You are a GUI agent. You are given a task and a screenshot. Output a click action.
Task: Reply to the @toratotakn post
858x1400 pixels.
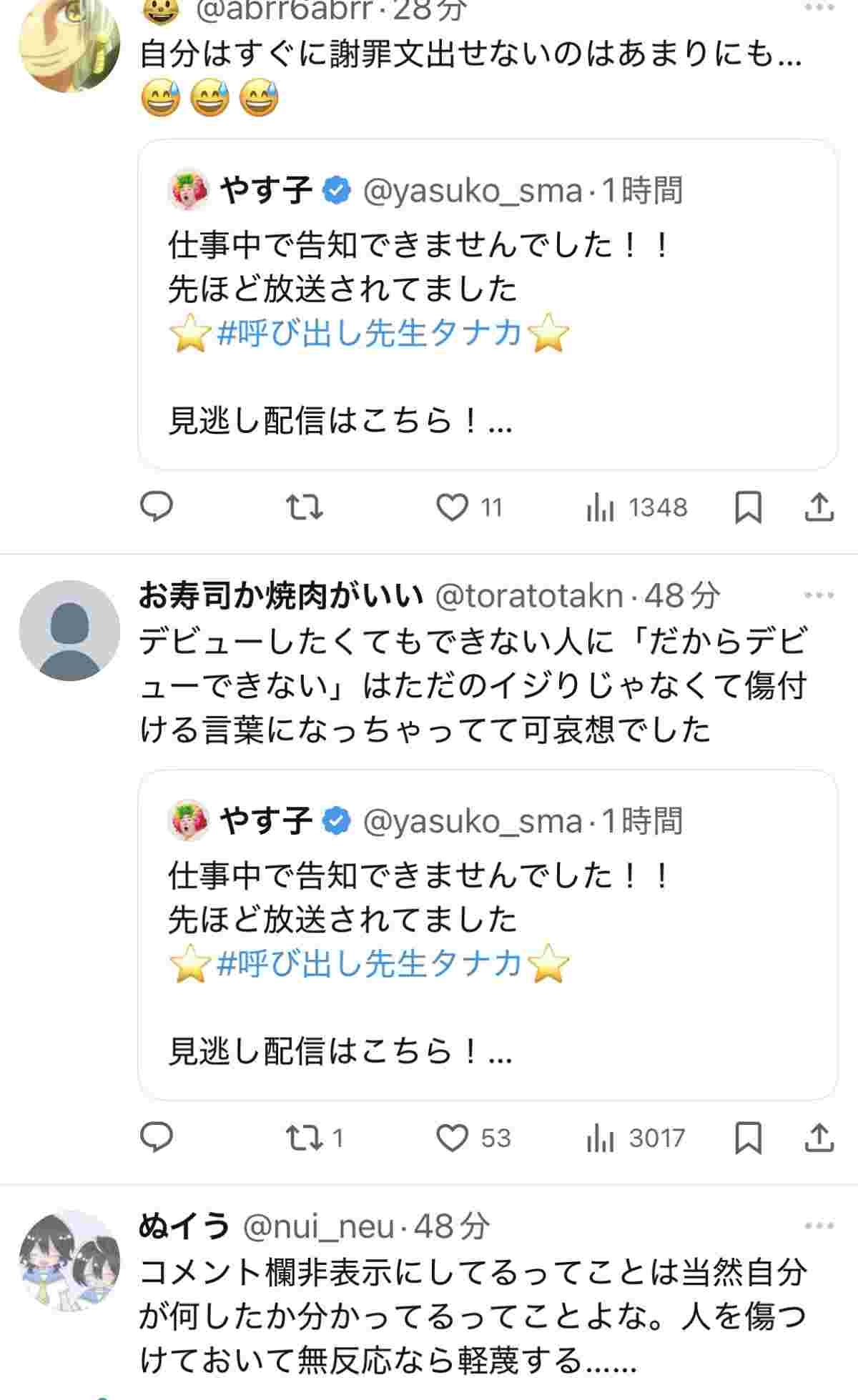coord(157,1138)
